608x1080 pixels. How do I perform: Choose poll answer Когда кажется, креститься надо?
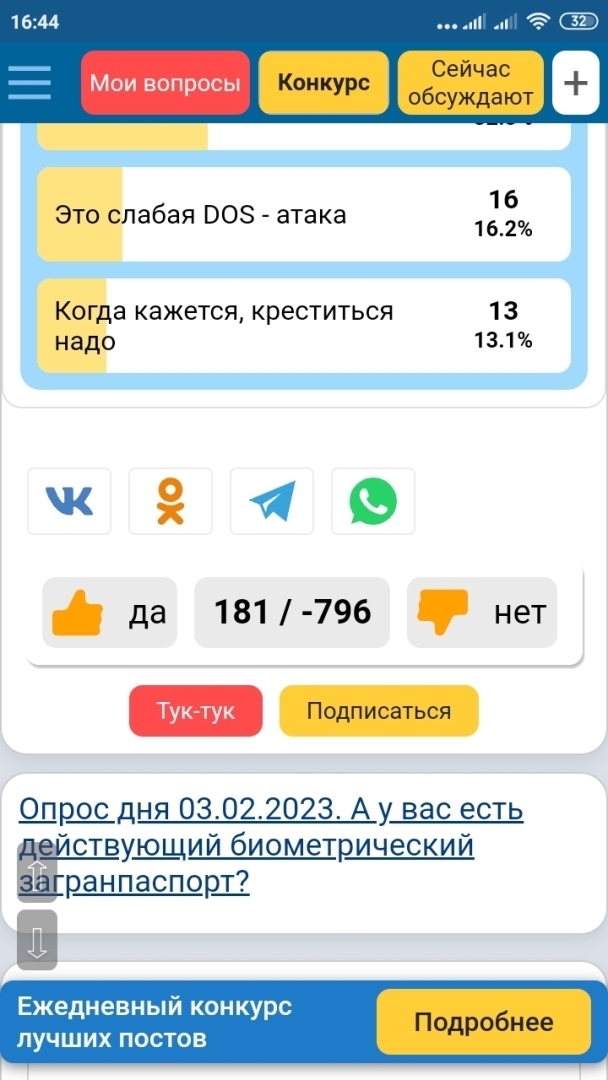click(303, 326)
